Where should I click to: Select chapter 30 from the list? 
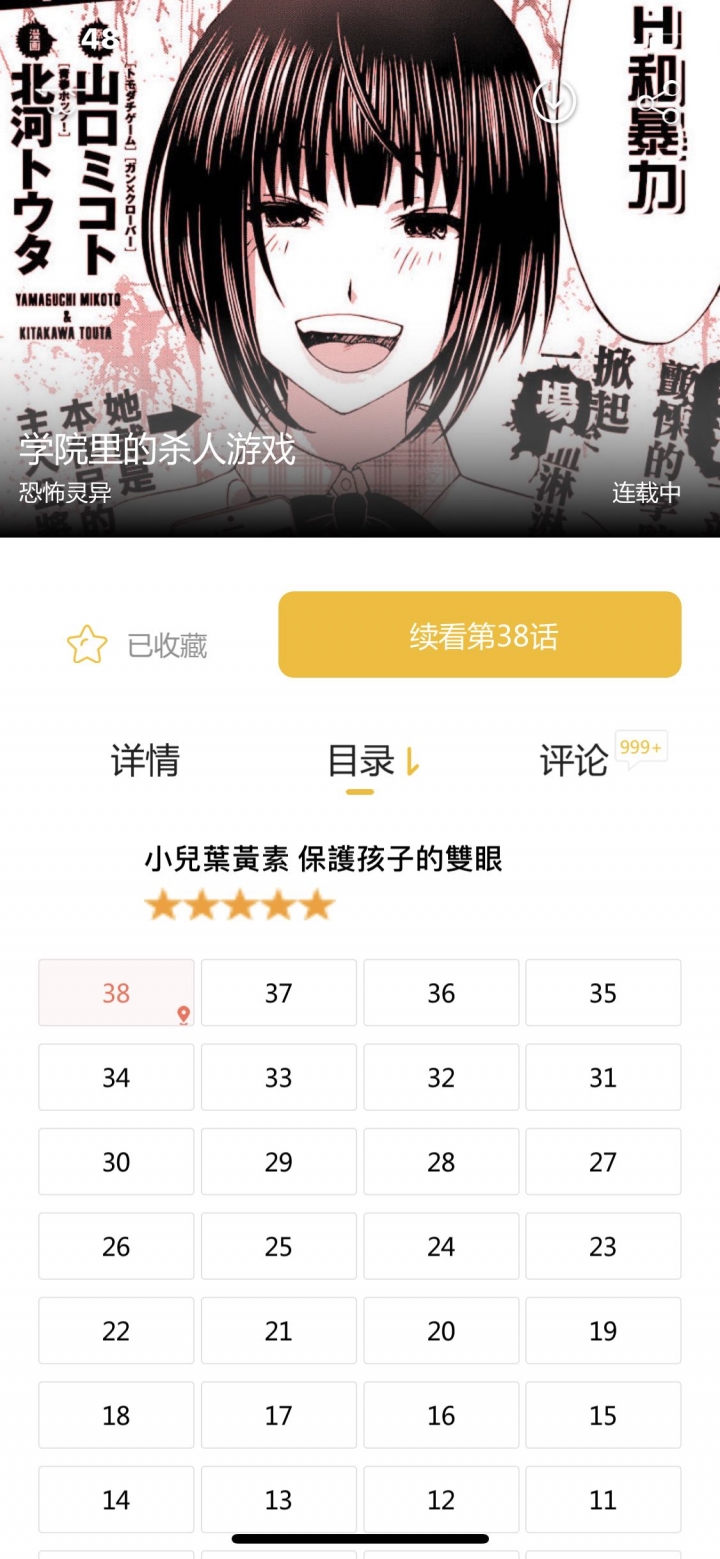coord(116,1162)
